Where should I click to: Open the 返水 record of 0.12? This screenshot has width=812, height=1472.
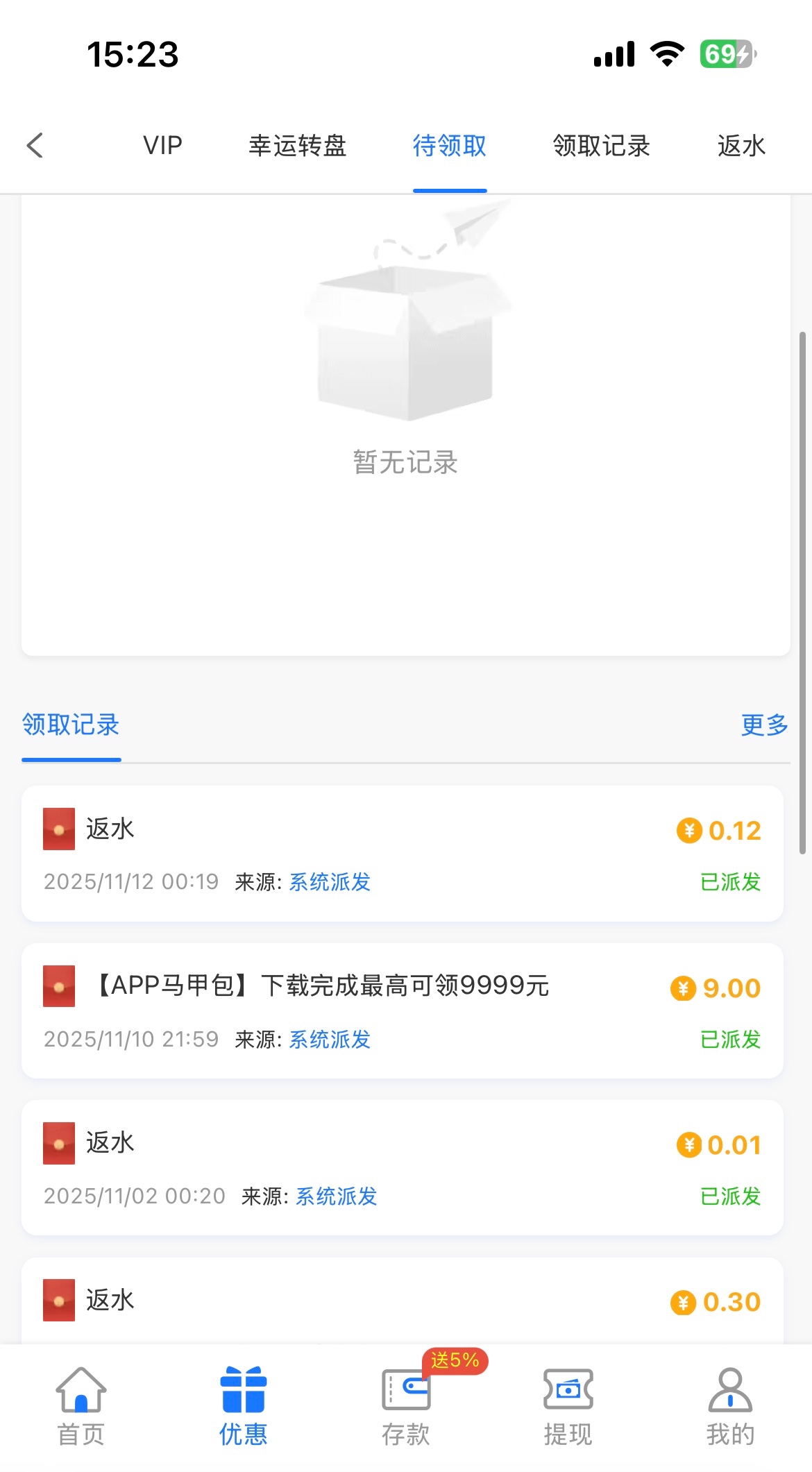[403, 853]
